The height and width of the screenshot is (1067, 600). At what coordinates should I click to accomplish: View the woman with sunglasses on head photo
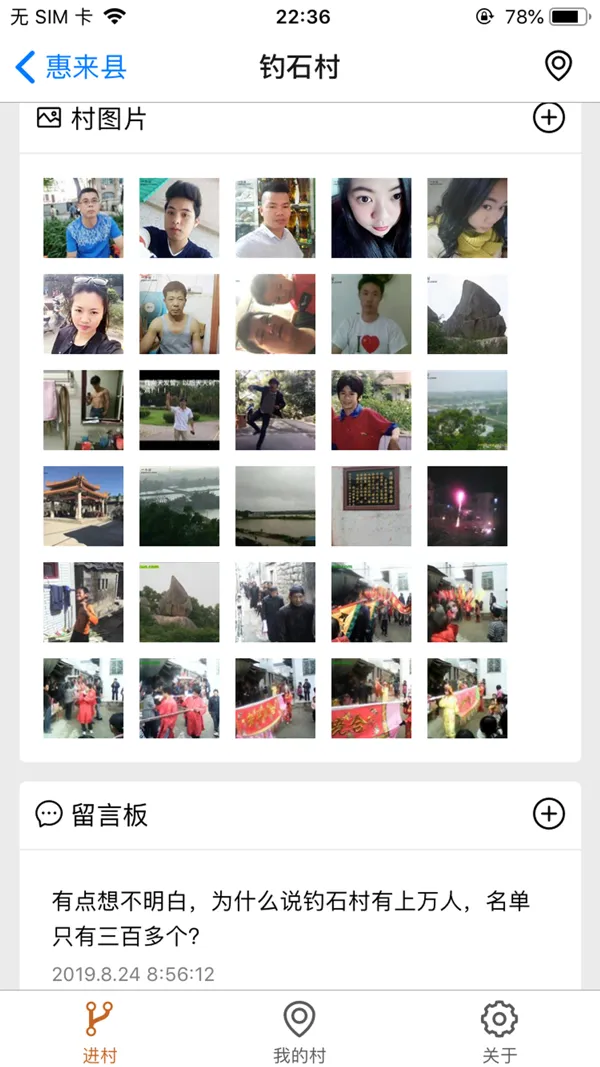click(x=83, y=314)
